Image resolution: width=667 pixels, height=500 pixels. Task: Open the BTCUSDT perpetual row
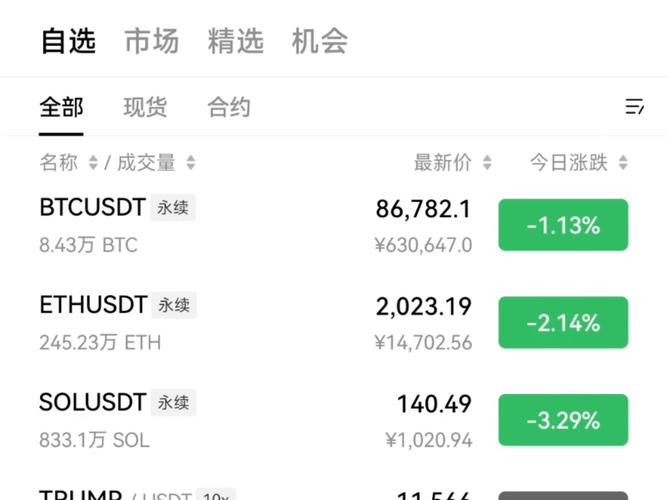(250, 225)
